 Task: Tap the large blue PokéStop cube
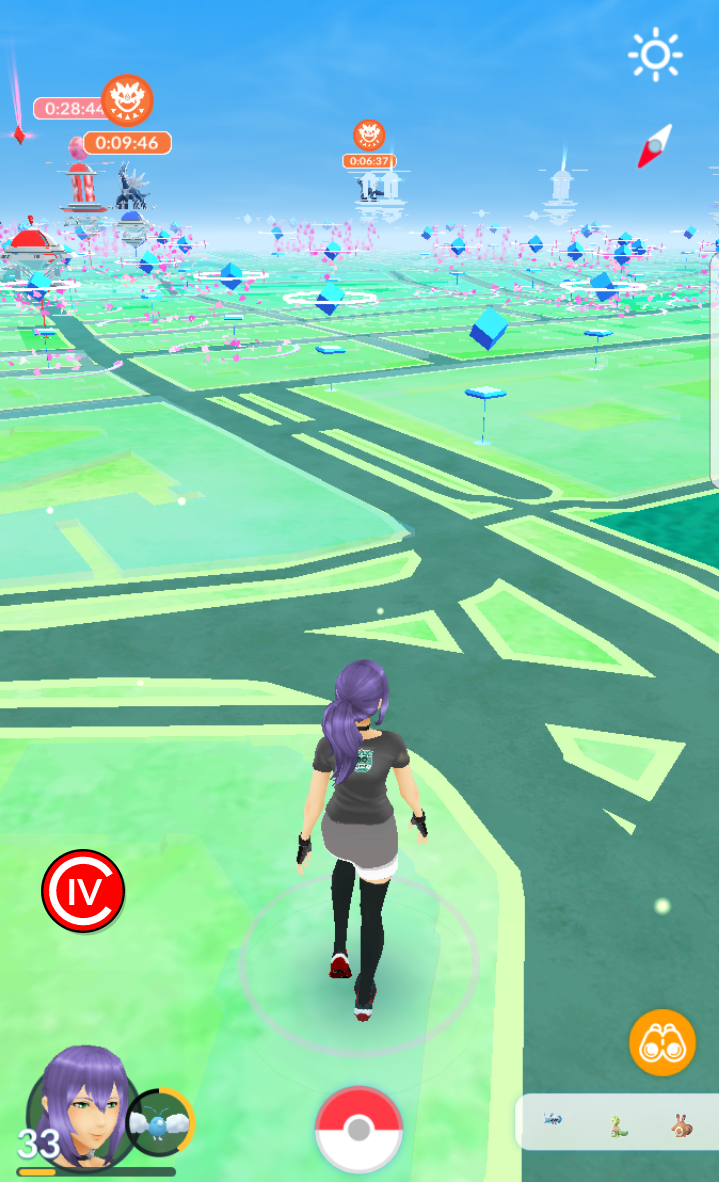point(488,328)
